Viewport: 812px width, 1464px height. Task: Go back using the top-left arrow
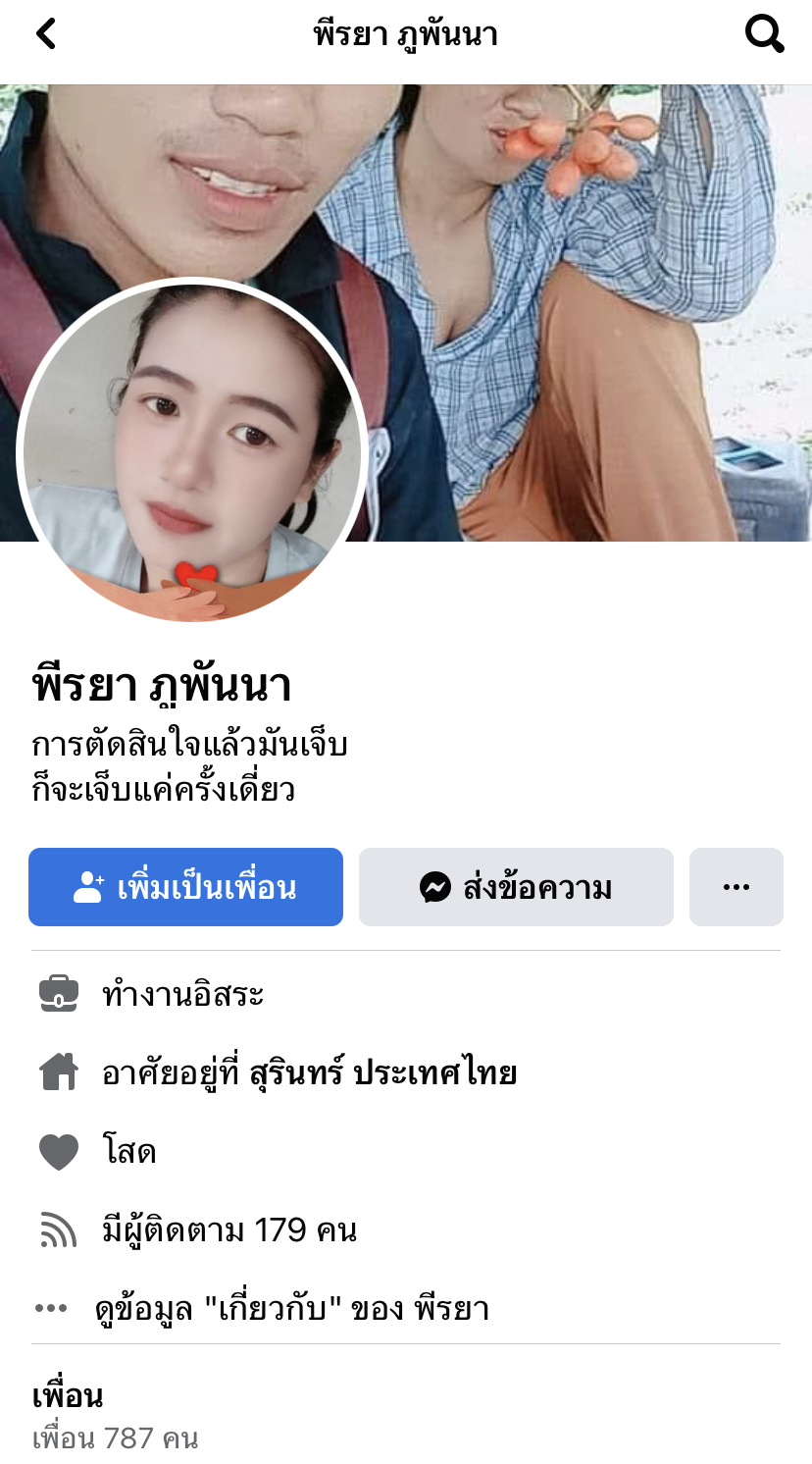tap(46, 35)
